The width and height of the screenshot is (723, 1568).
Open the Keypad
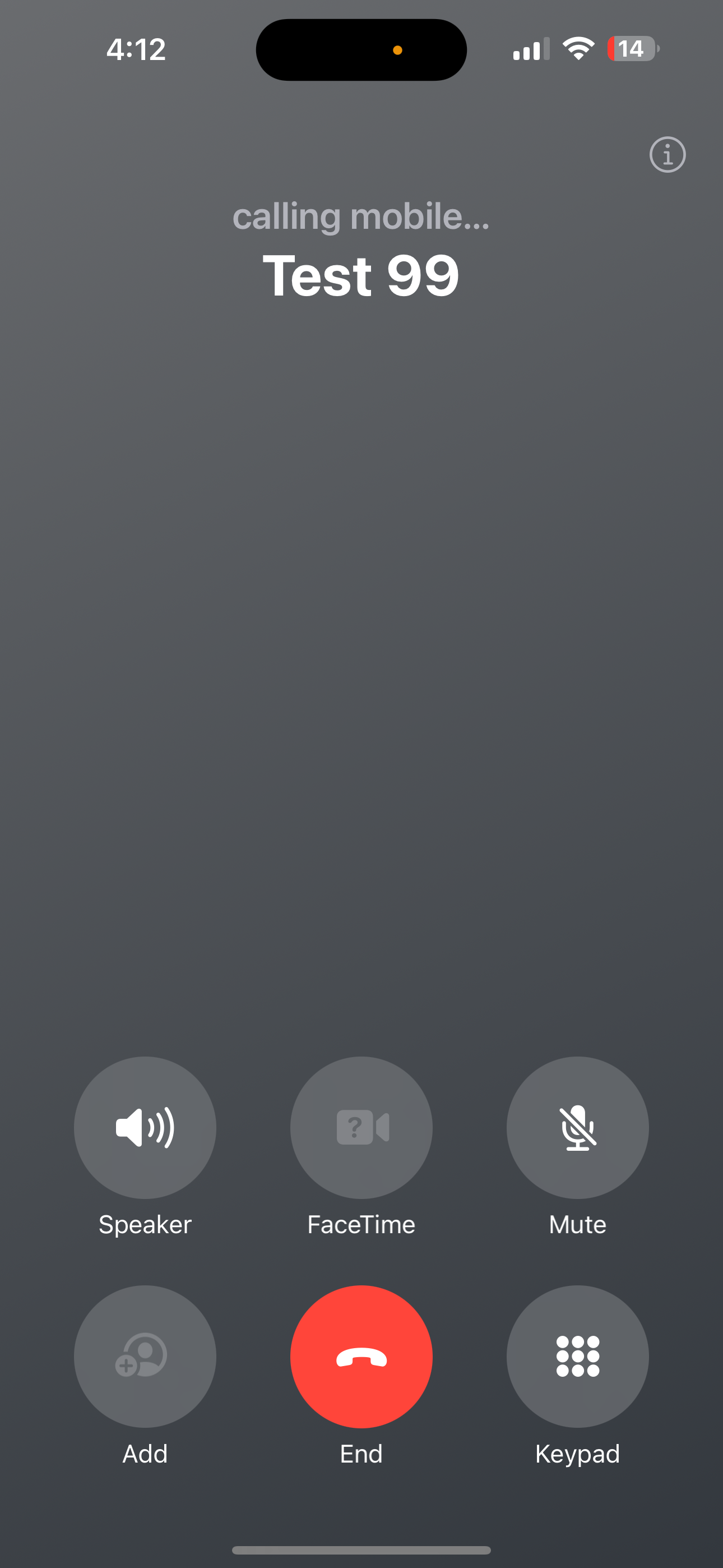[577, 1356]
